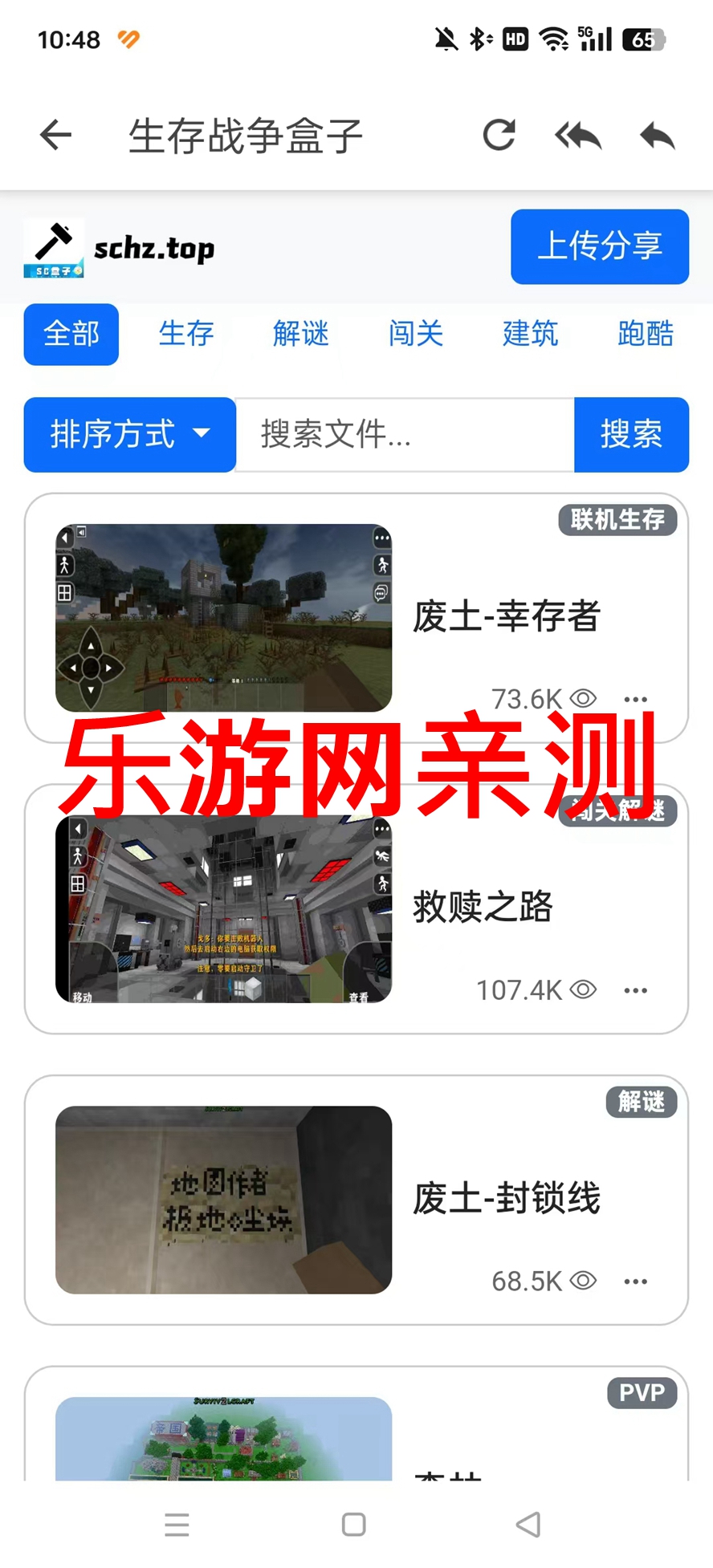This screenshot has height=1568, width=713.
Task: Switch to the 跑酷 category
Action: tap(645, 334)
